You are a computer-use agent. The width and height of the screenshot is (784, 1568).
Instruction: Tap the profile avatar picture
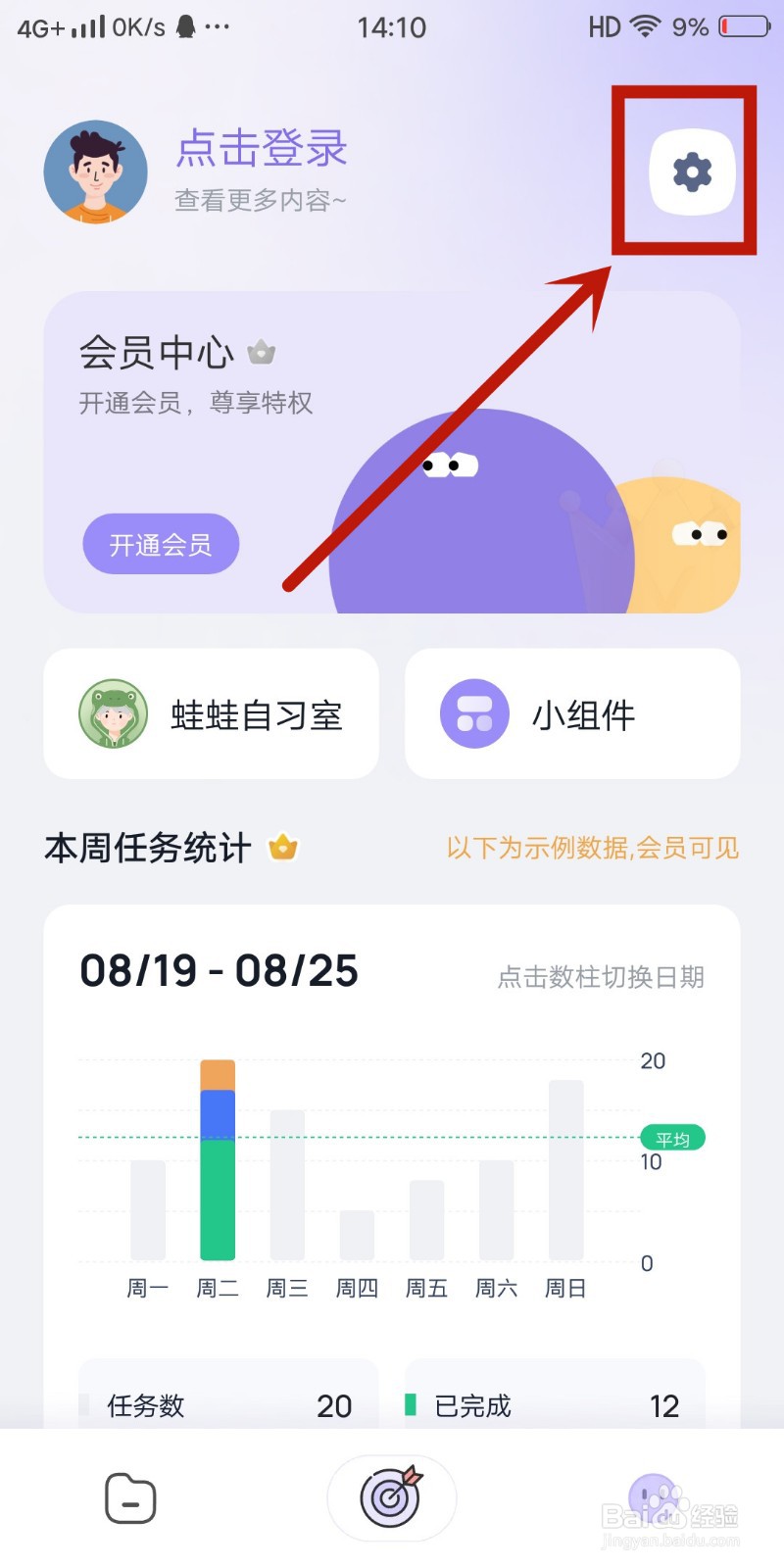click(96, 172)
